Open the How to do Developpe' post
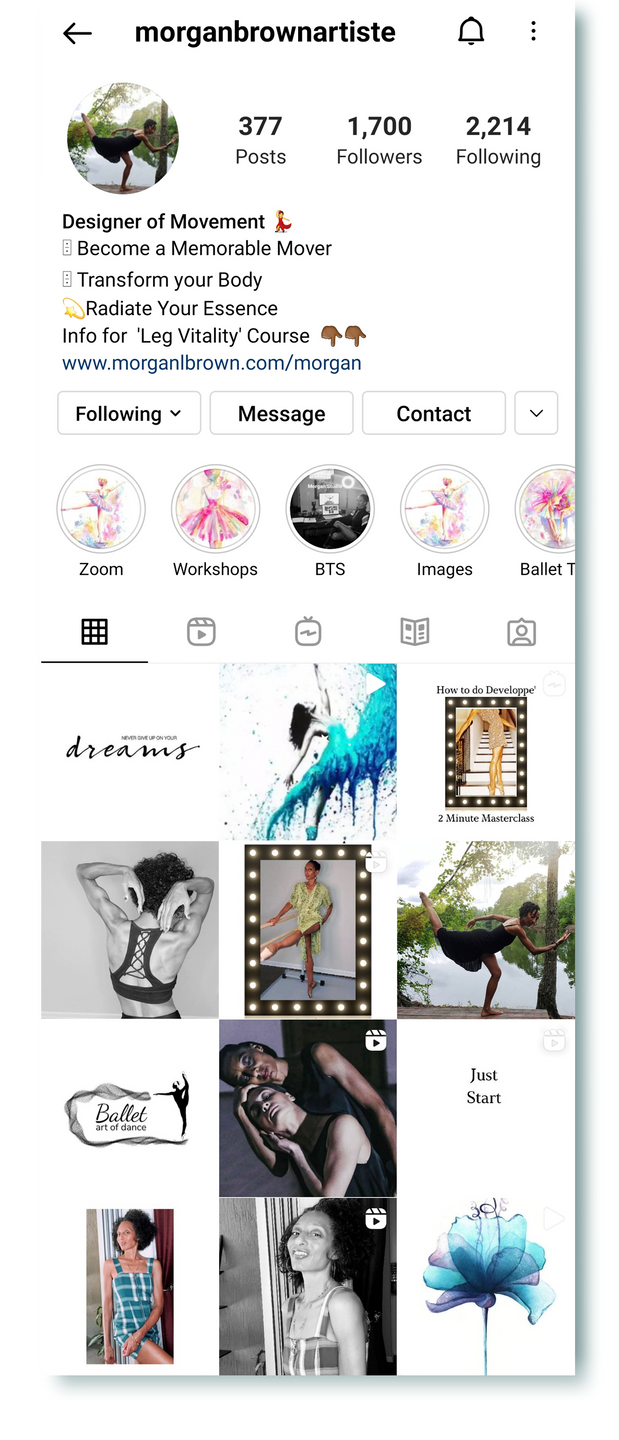The height and width of the screenshot is (1440, 619). (x=486, y=751)
